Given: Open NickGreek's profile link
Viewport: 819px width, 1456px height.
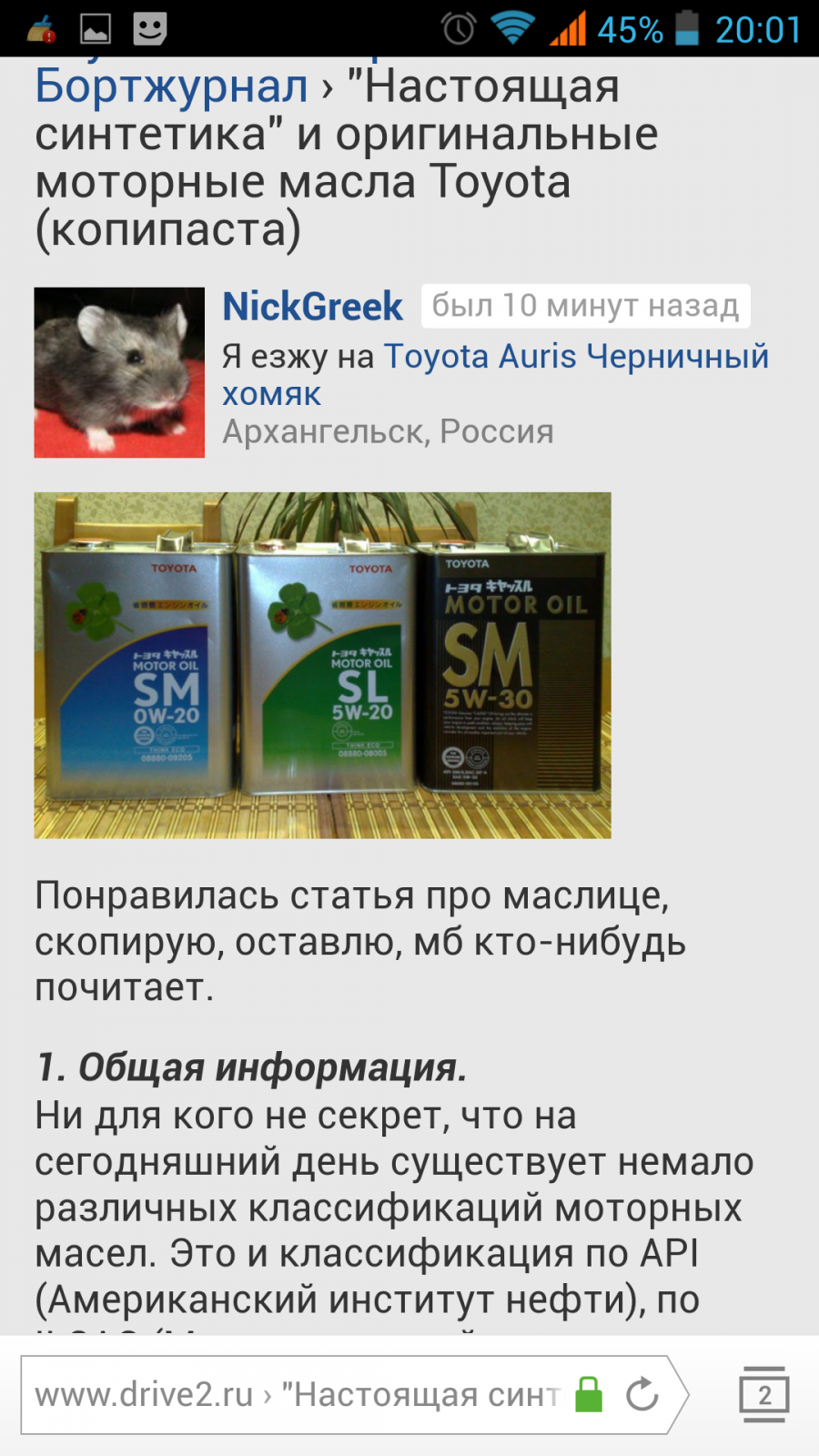Looking at the screenshot, I should (312, 307).
